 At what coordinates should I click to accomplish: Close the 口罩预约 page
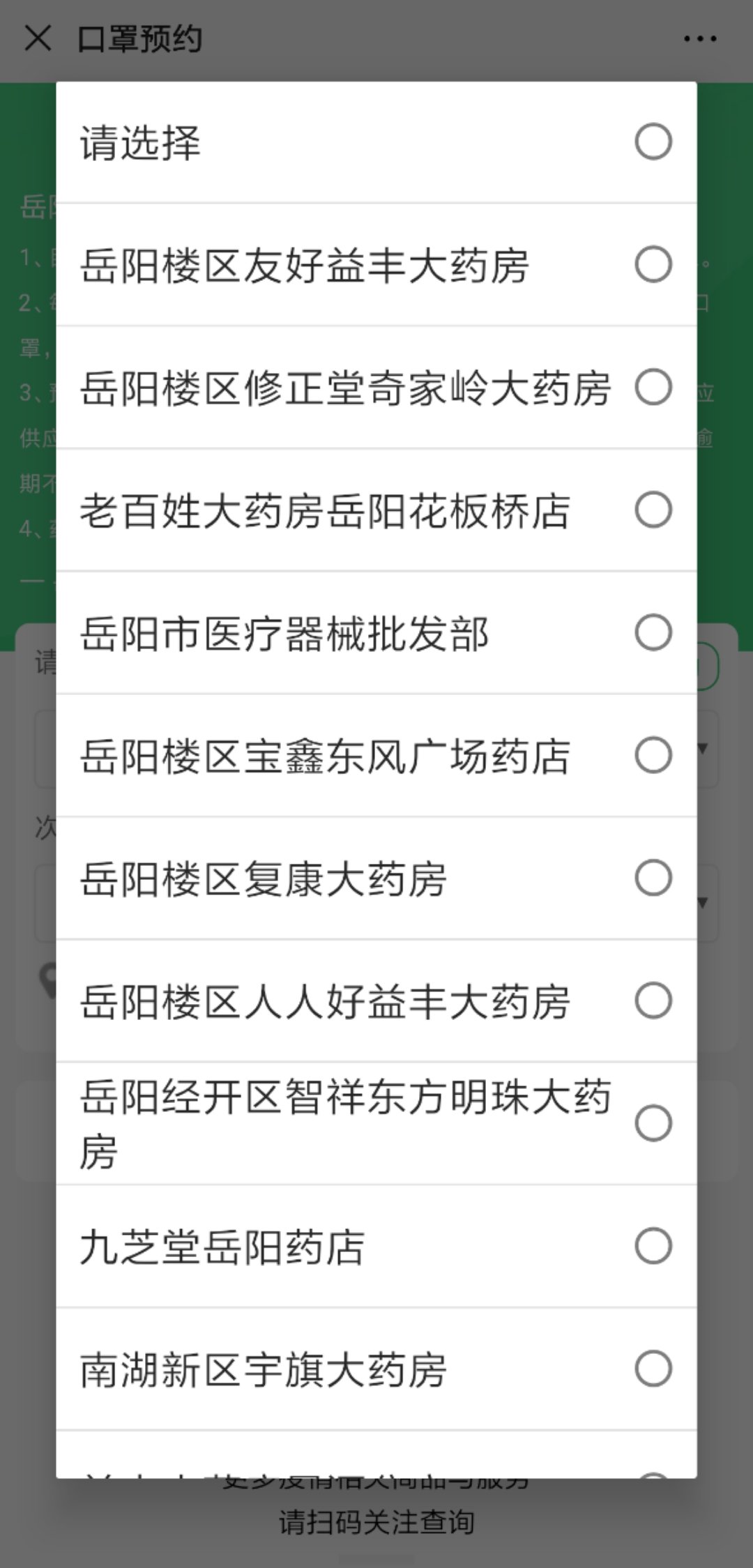pyautogui.click(x=38, y=38)
